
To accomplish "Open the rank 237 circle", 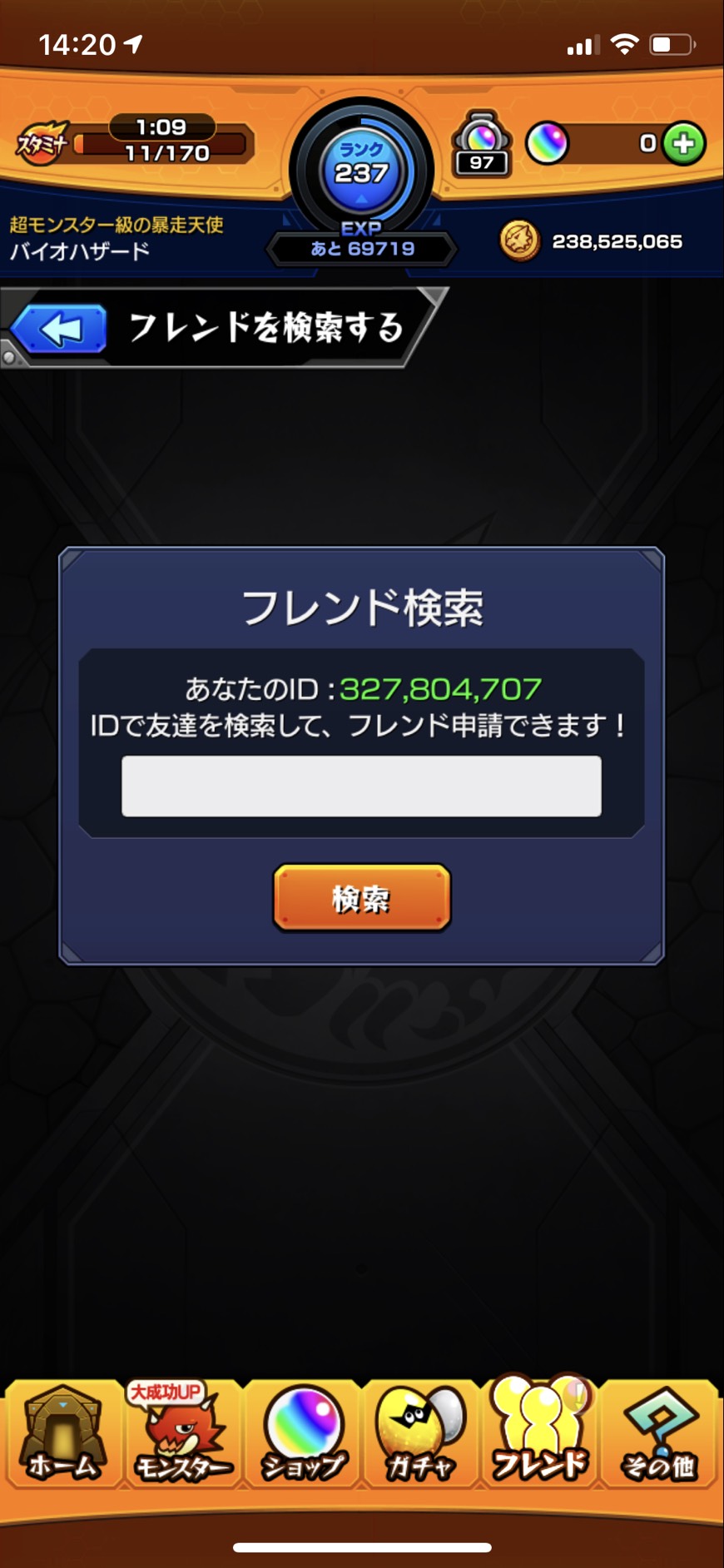I will click(x=361, y=171).
